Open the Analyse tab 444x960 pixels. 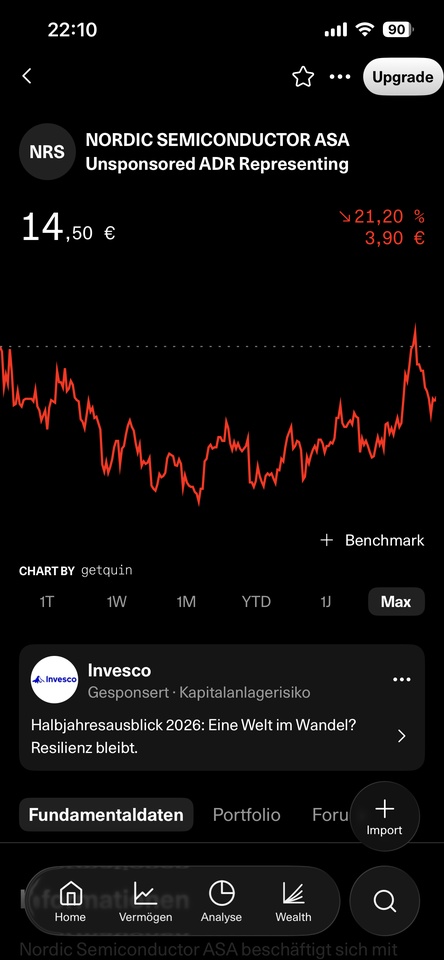click(221, 901)
